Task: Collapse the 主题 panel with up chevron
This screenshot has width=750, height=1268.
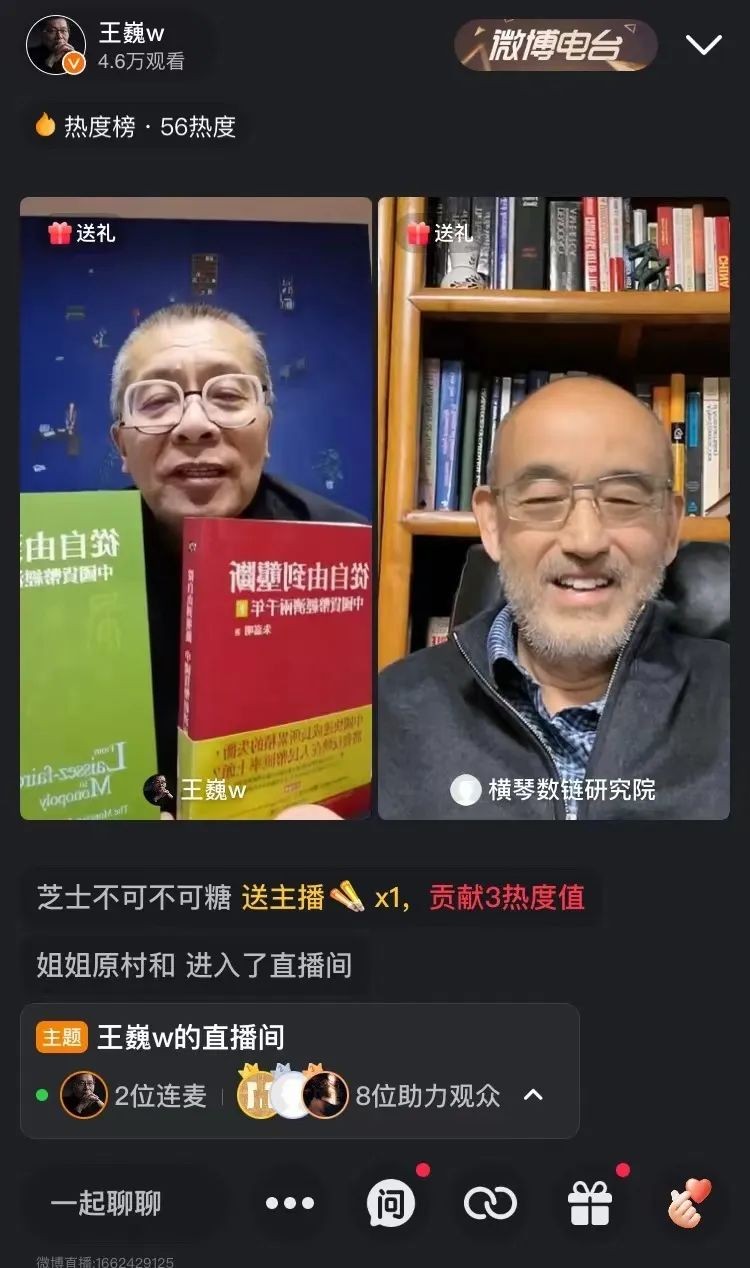Action: [x=533, y=1095]
